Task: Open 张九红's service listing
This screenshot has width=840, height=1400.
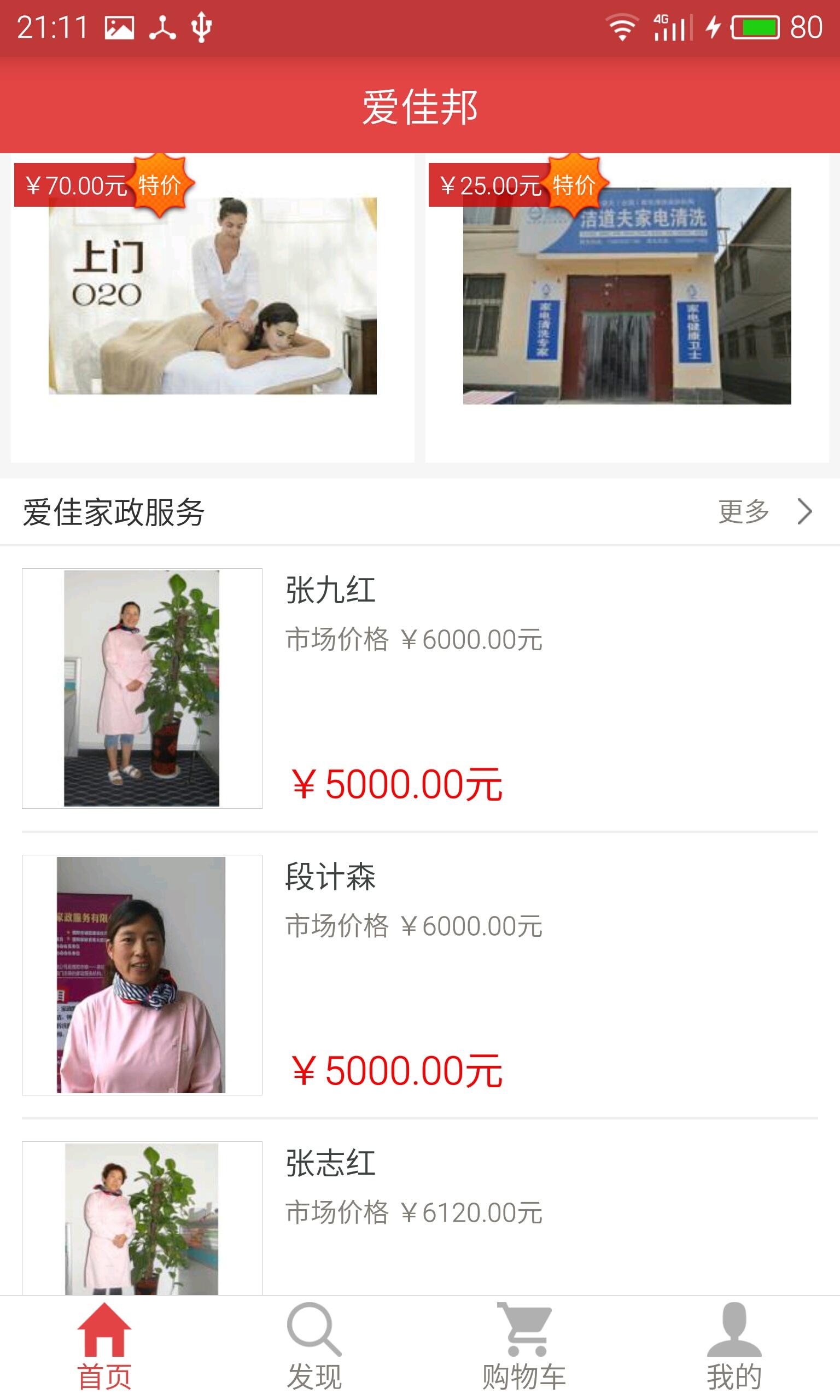Action: 419,687
